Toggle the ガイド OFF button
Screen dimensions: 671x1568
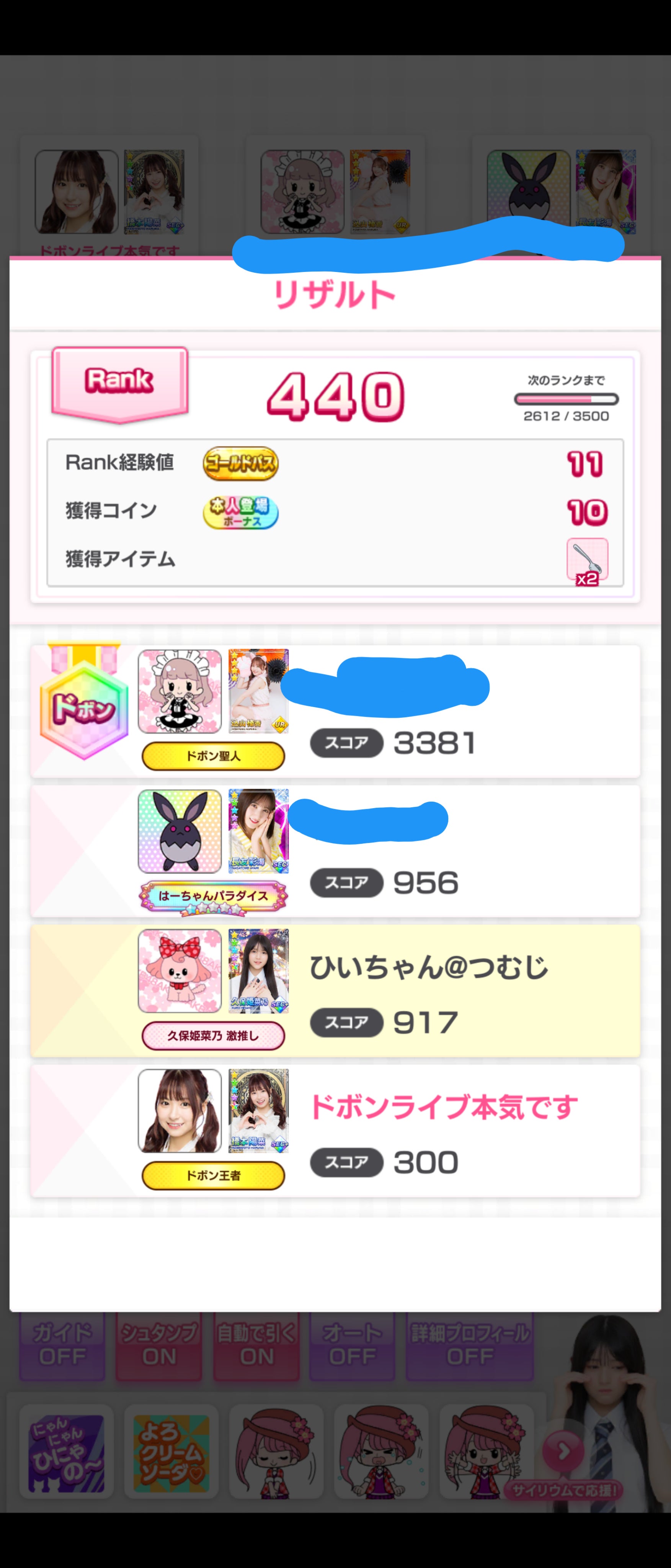(x=62, y=1346)
